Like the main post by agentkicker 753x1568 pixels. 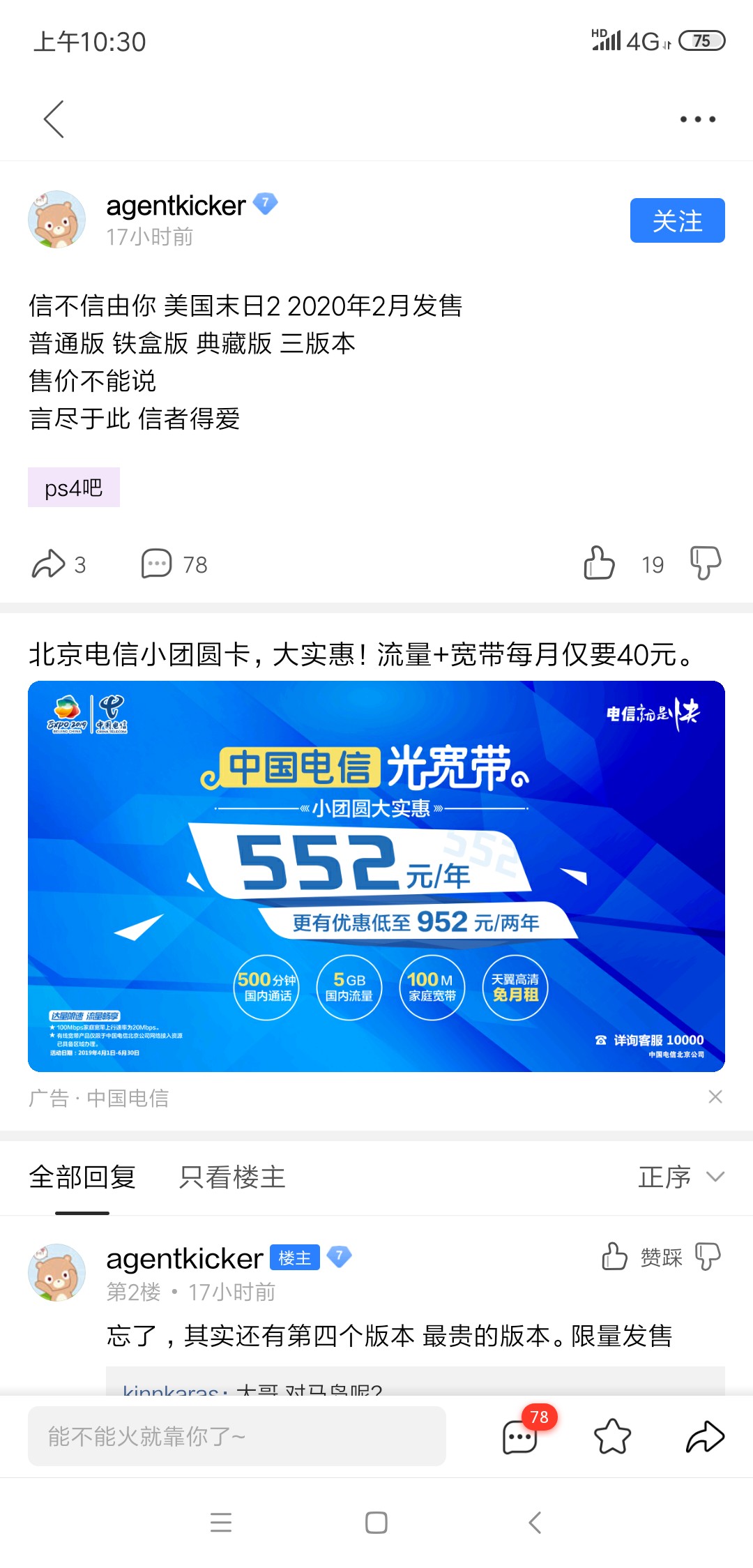pyautogui.click(x=599, y=563)
